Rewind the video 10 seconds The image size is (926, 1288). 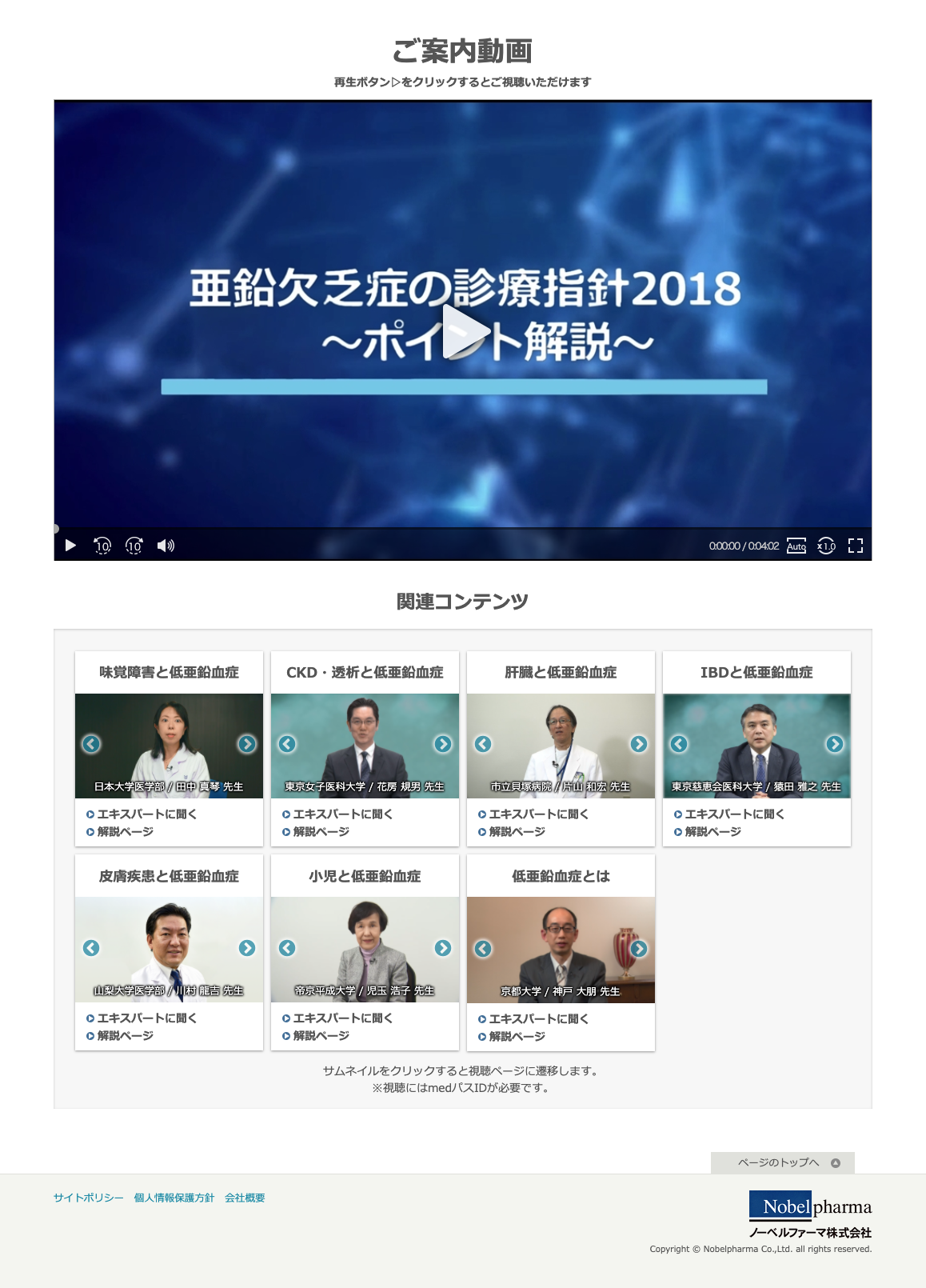(x=102, y=546)
